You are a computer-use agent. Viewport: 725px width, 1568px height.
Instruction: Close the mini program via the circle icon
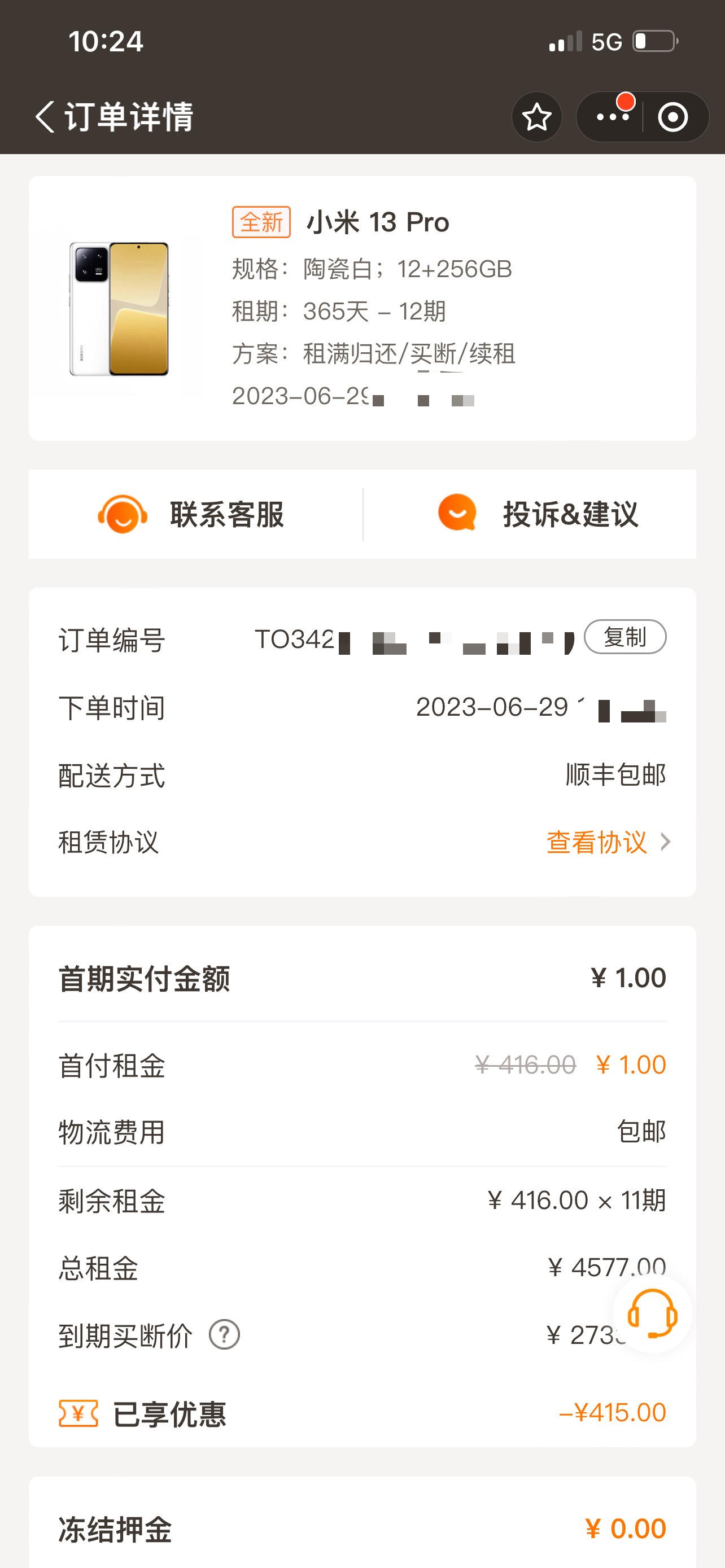(x=672, y=117)
